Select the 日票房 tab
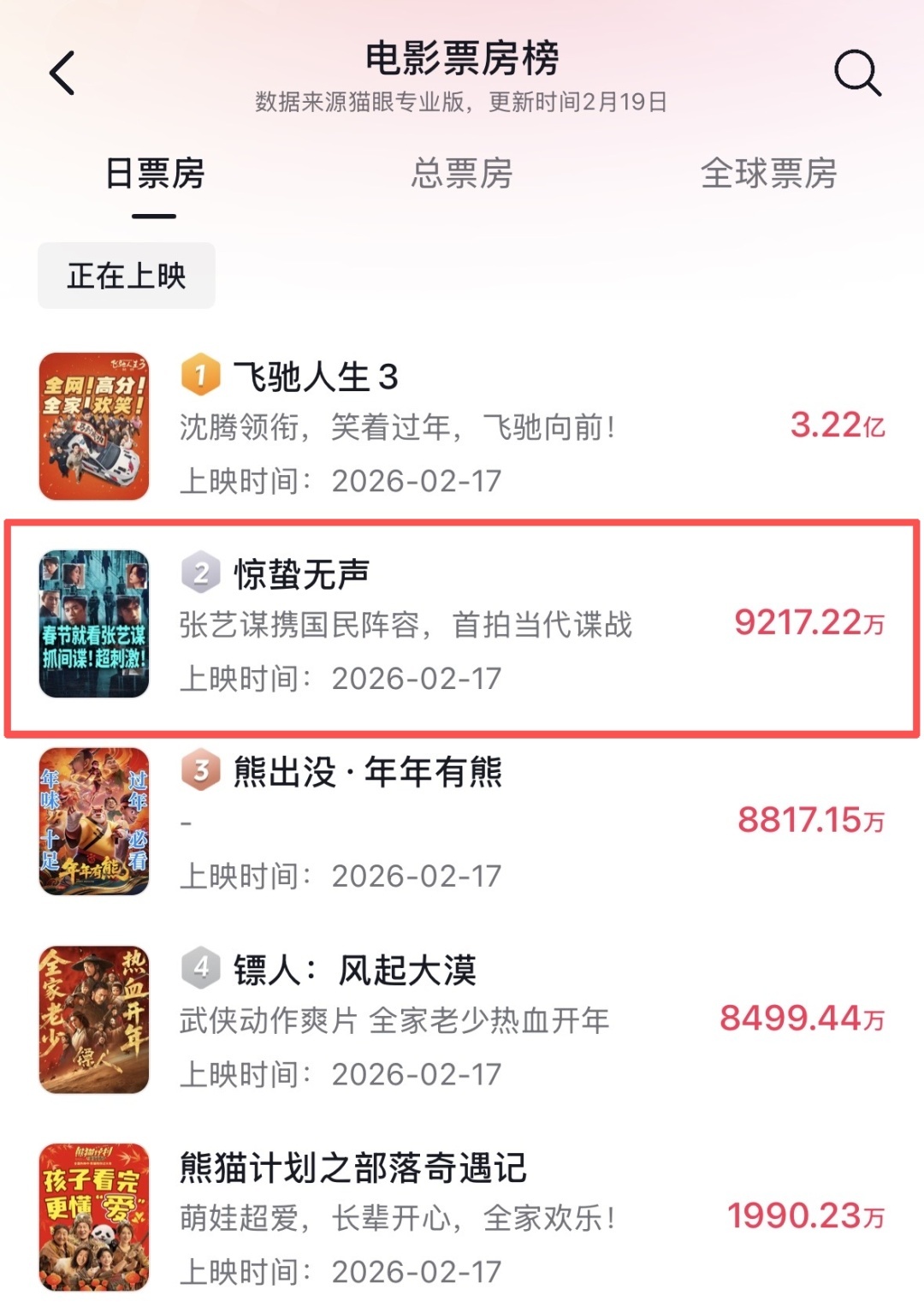The height and width of the screenshot is (1313, 924). tap(155, 174)
